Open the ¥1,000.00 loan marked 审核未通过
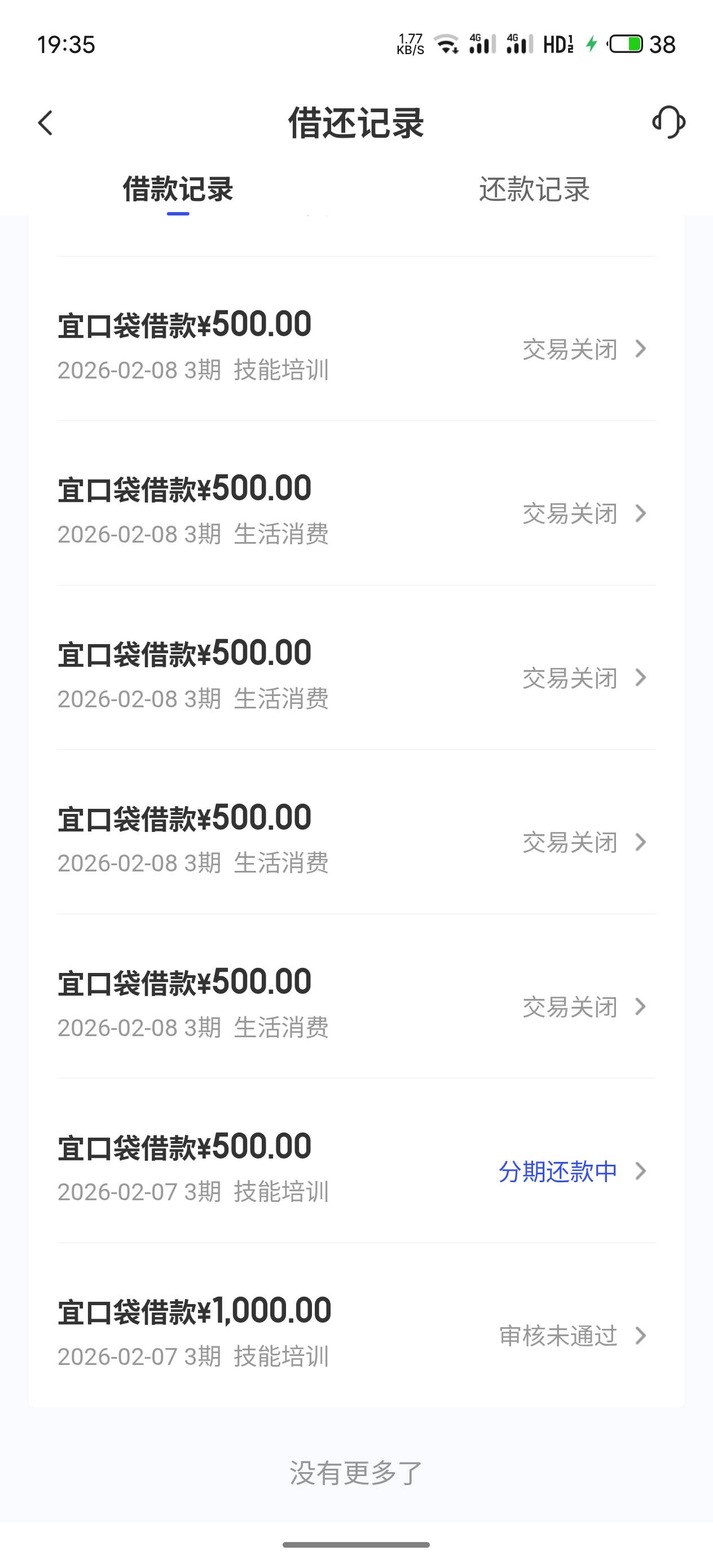The height and width of the screenshot is (1568, 713). click(x=356, y=1334)
